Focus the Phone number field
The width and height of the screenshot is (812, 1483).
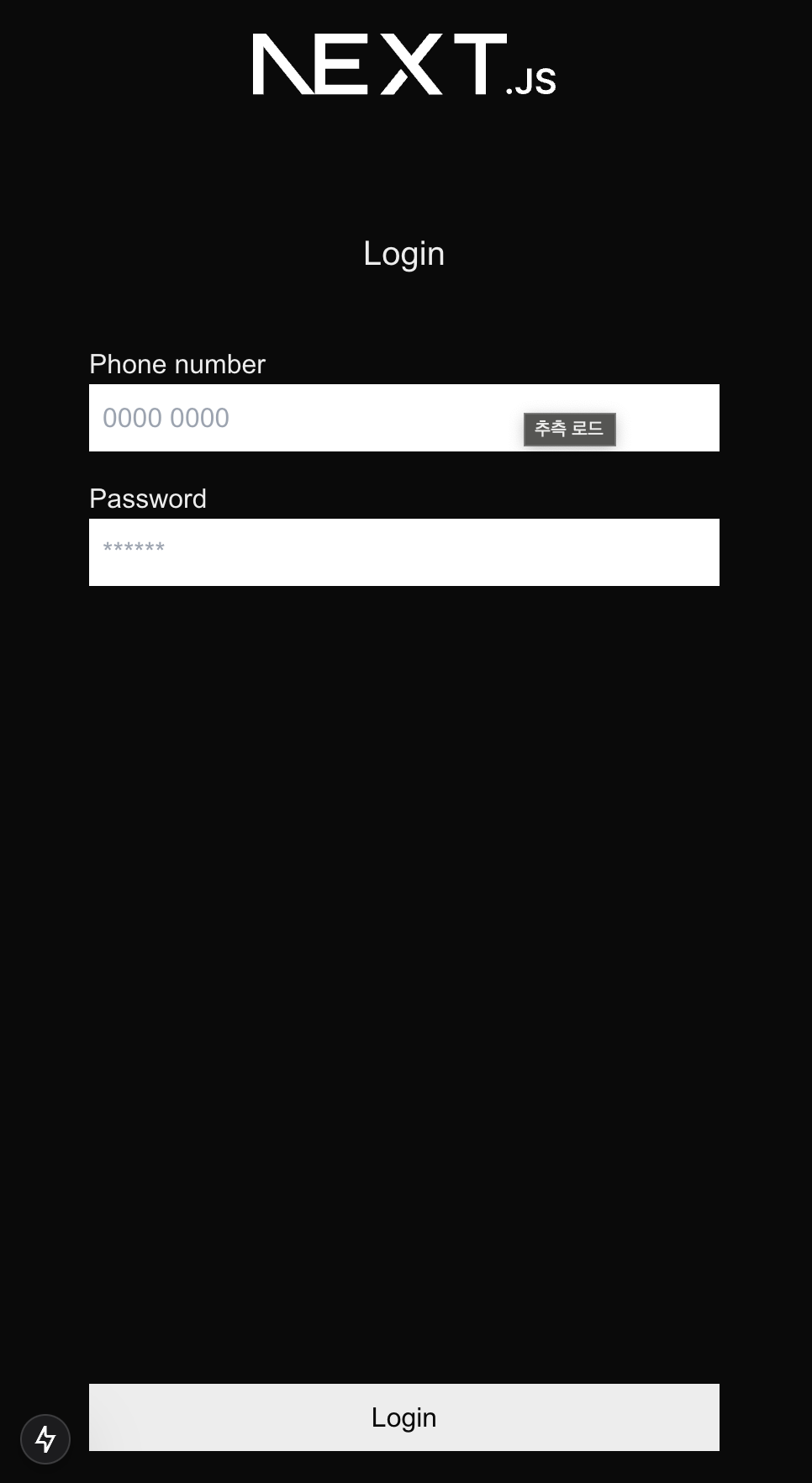pyautogui.click(x=303, y=418)
